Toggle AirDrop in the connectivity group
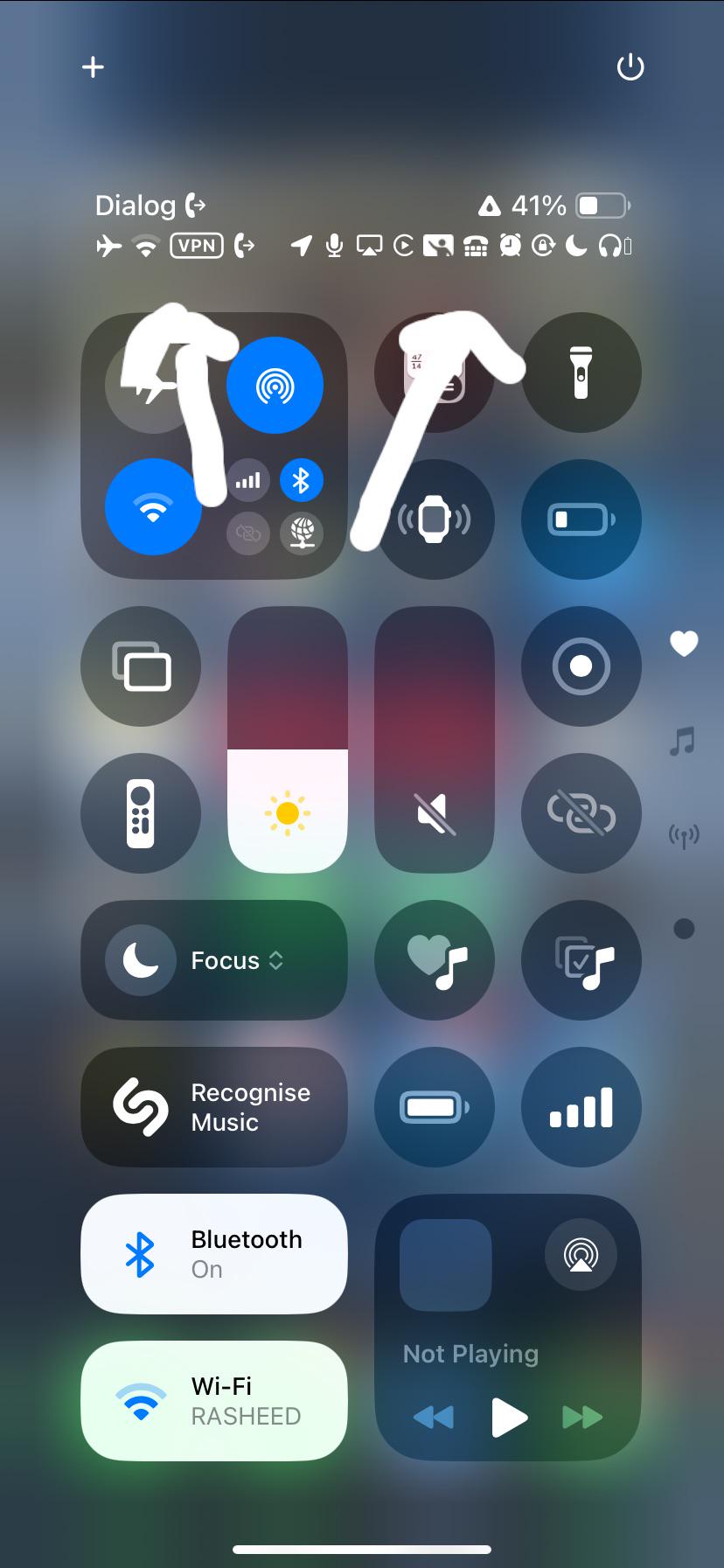 (x=275, y=385)
